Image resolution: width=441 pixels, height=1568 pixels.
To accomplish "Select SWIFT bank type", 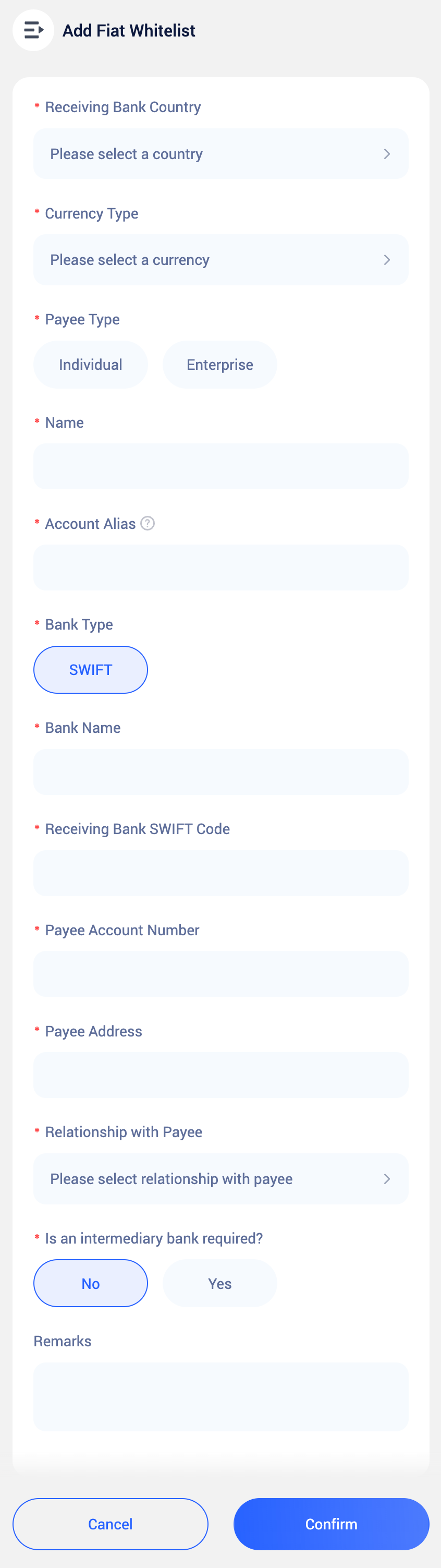I will 91,670.
